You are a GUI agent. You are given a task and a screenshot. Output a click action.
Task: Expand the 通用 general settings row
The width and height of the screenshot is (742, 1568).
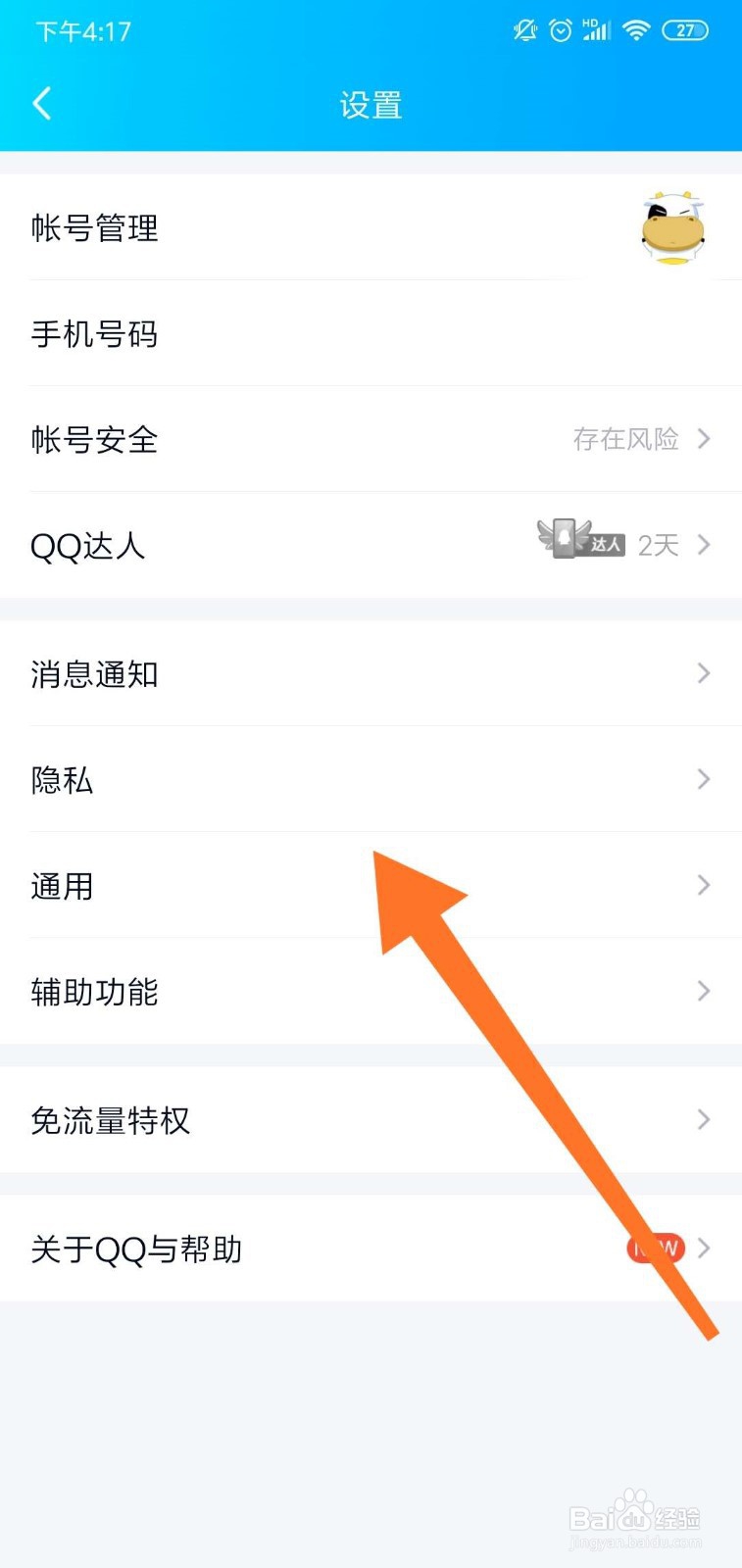click(371, 885)
